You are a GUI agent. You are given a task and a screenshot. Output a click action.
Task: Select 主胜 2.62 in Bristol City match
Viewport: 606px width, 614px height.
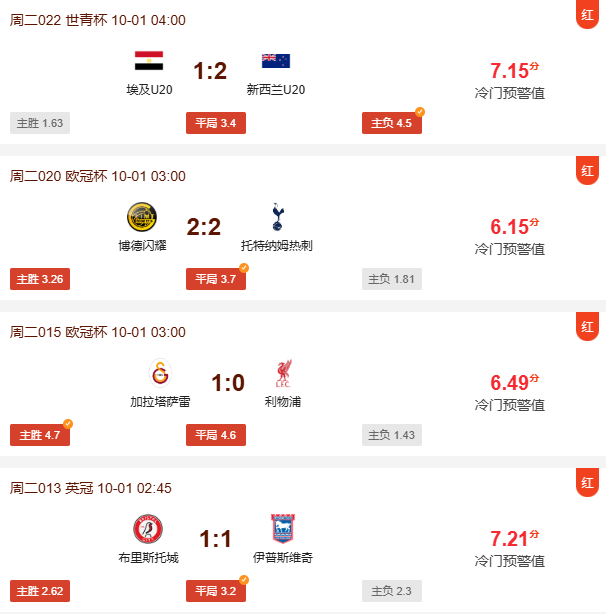(41, 591)
